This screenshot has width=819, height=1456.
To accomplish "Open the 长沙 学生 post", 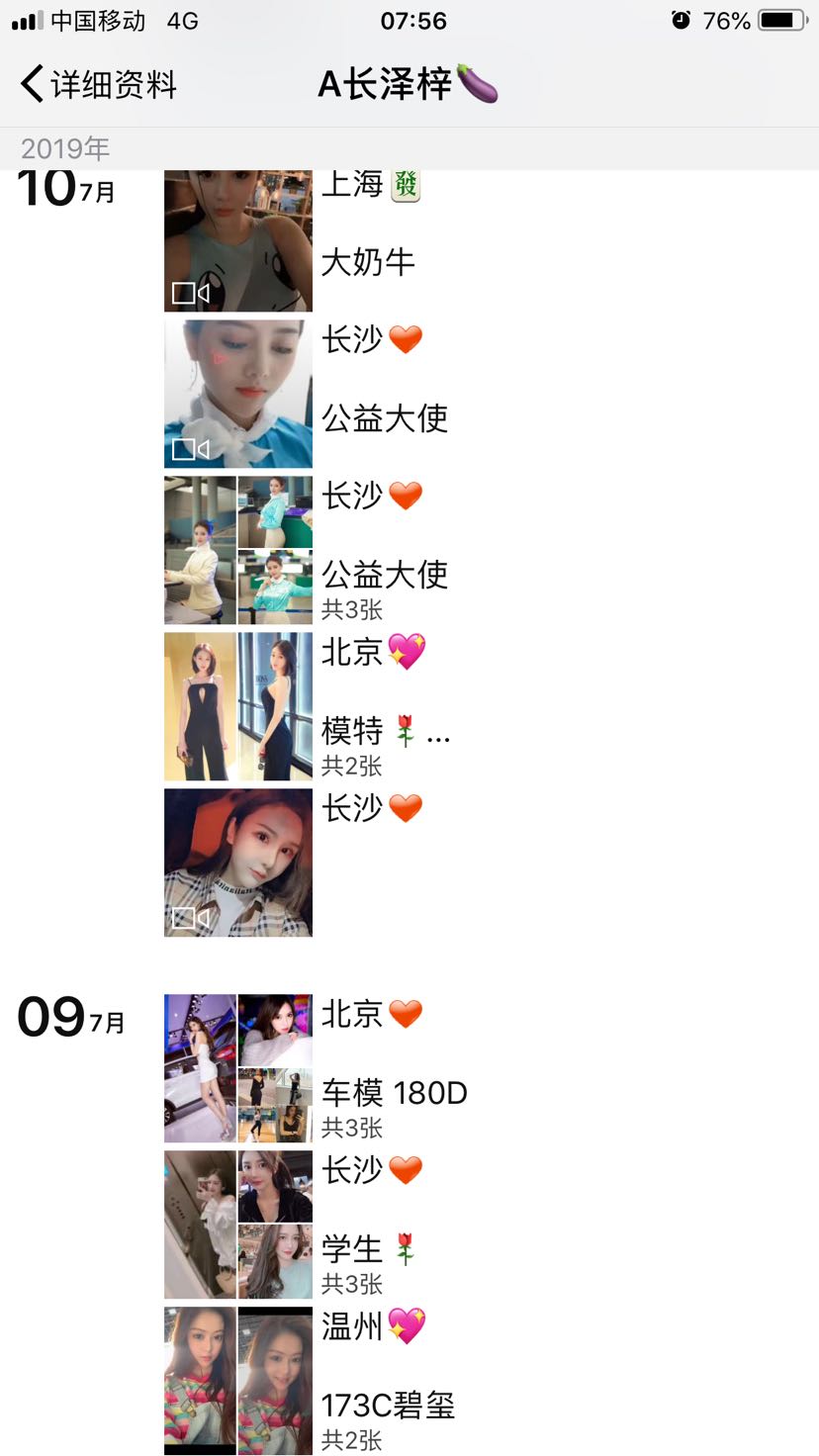I will [238, 1225].
